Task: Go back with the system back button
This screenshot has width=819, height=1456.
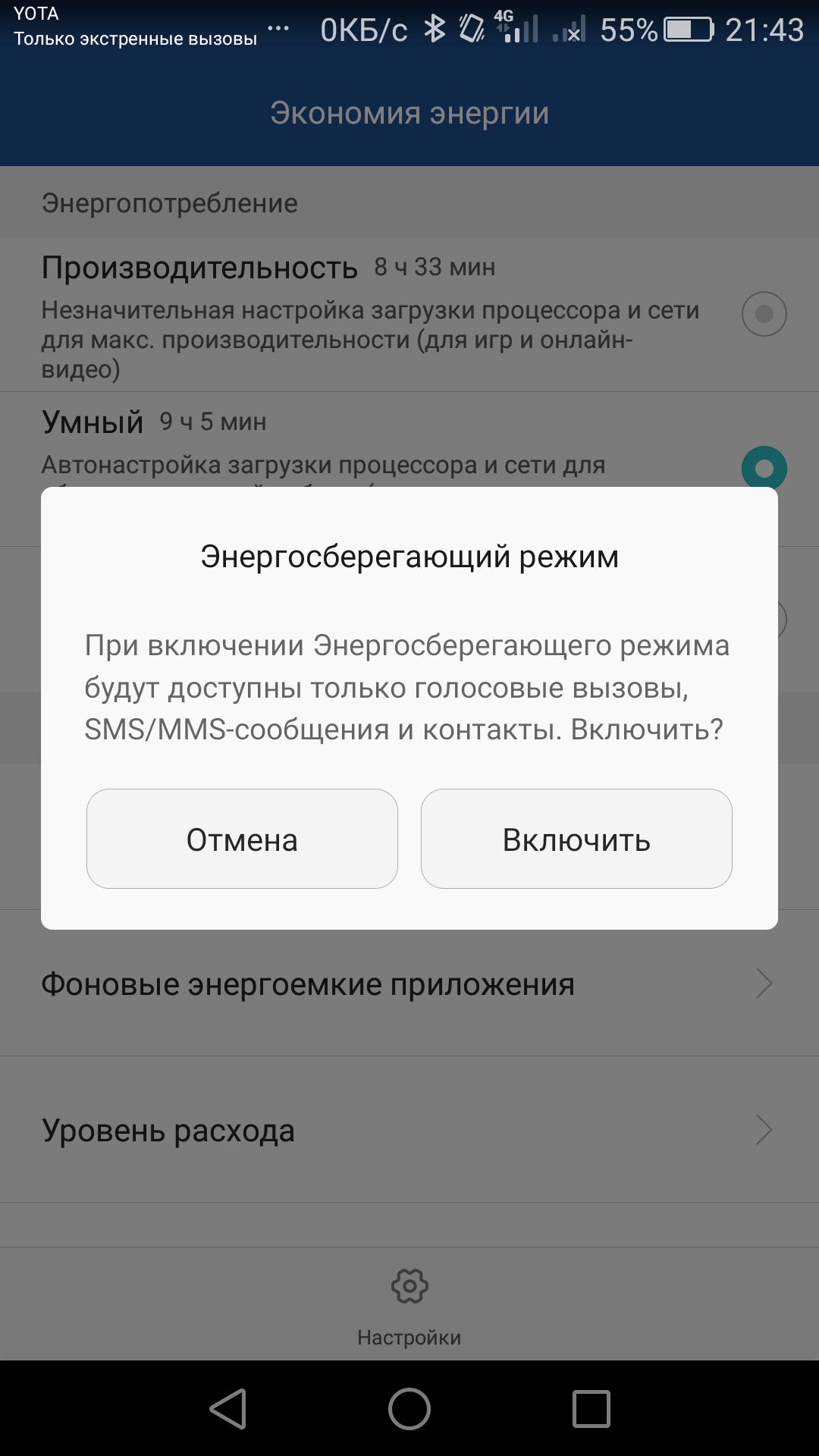Action: pyautogui.click(x=228, y=1409)
